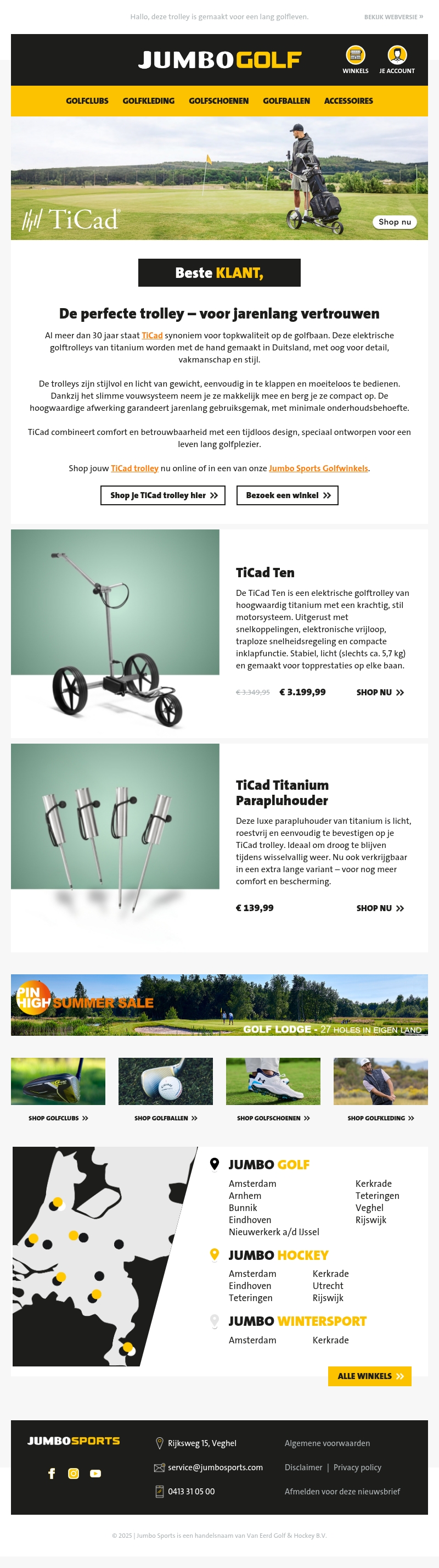Shop nu for TiCad Ten trolley
The width and height of the screenshot is (439, 1568).
380,693
